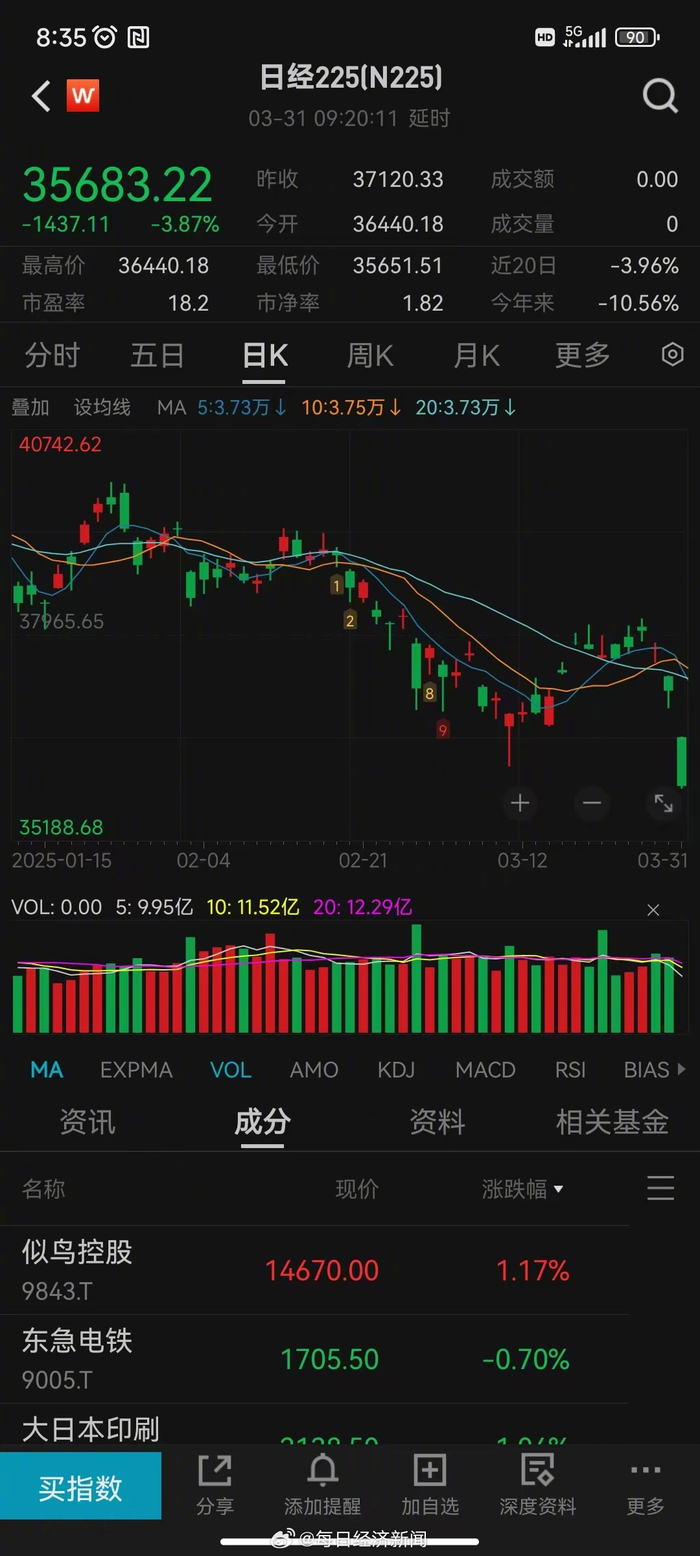
Task: Switch to the 分时 chart tab
Action: [x=52, y=355]
